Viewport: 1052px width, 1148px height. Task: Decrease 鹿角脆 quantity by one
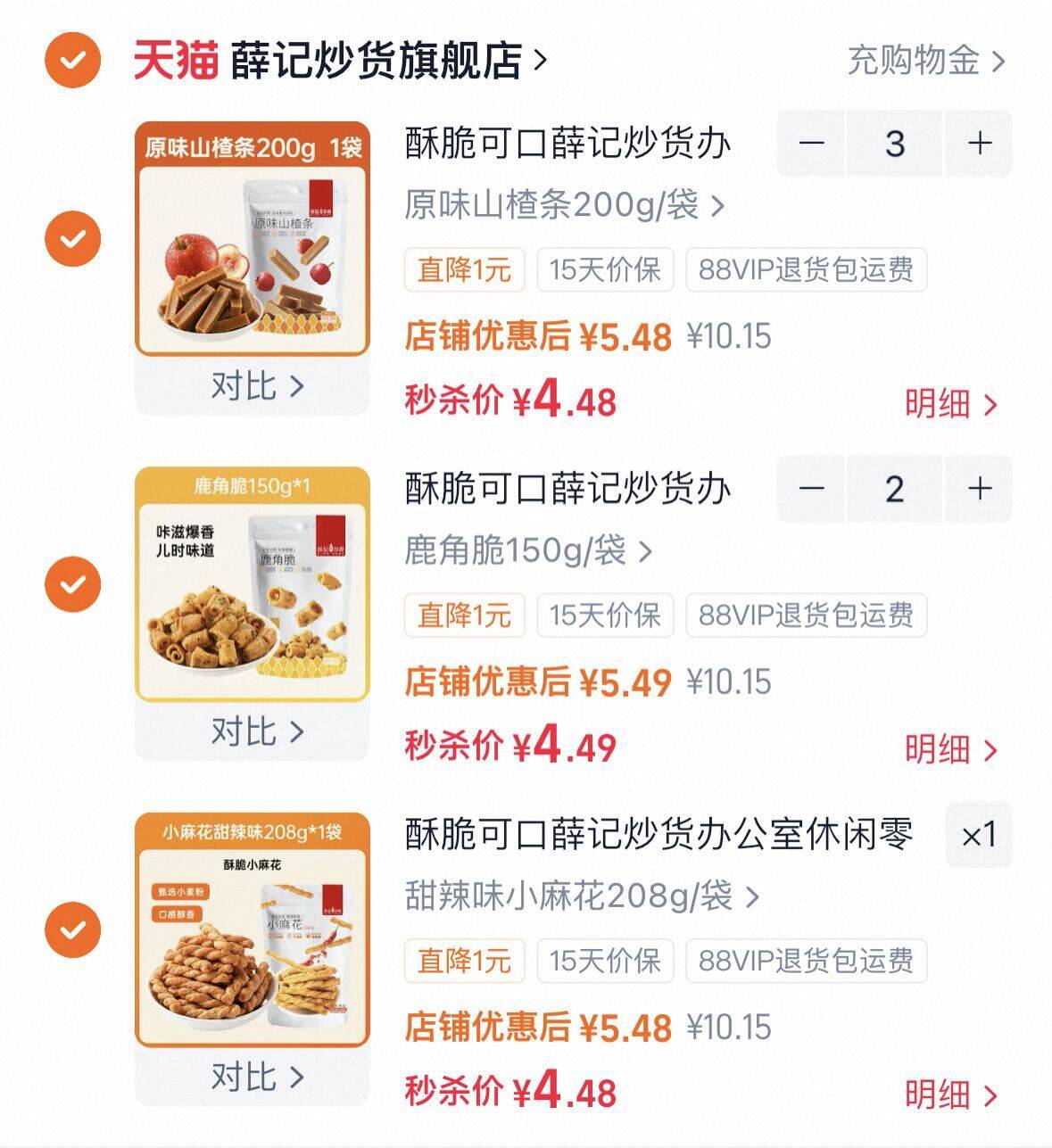pyautogui.click(x=812, y=489)
